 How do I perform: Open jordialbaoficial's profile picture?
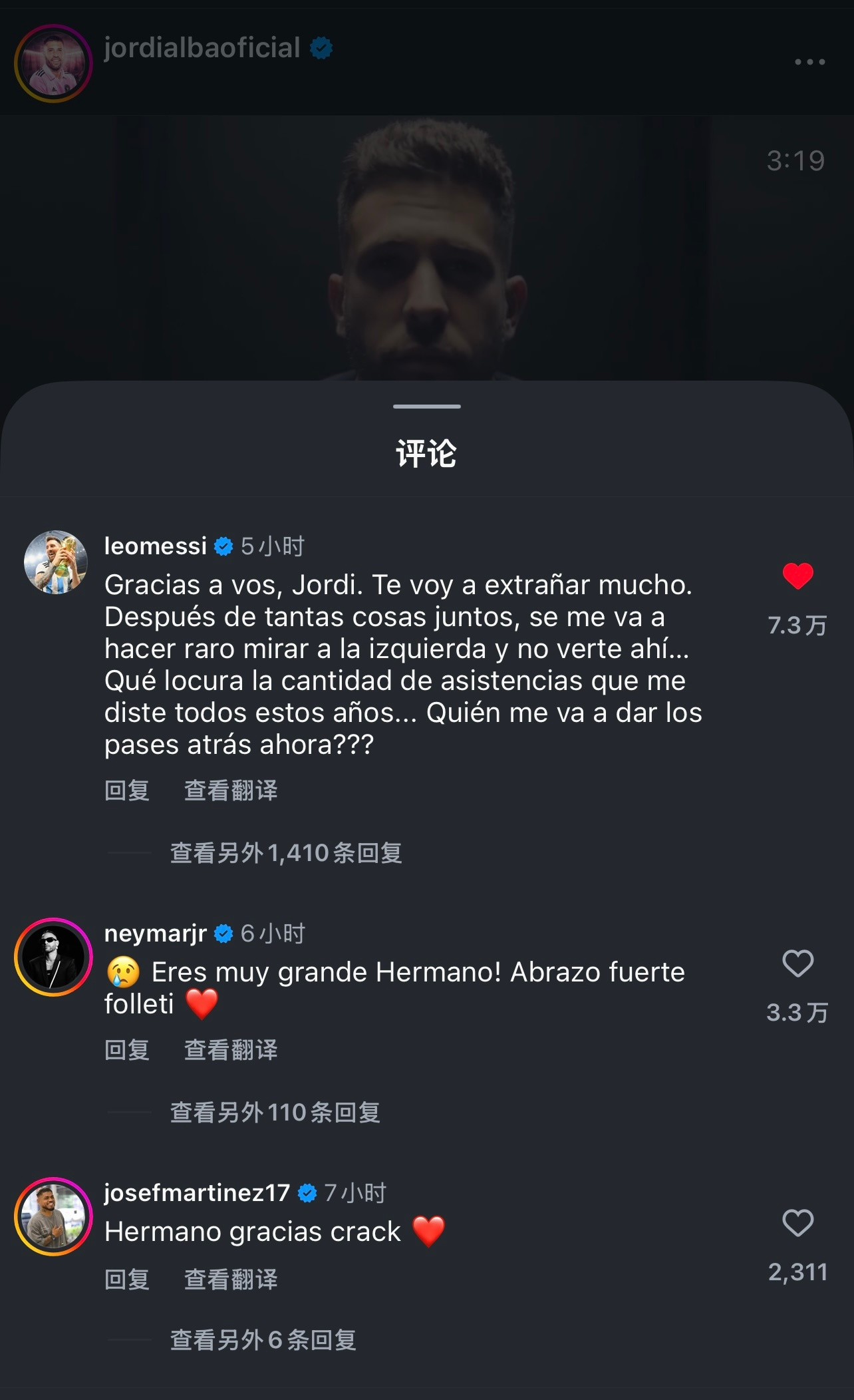click(53, 63)
